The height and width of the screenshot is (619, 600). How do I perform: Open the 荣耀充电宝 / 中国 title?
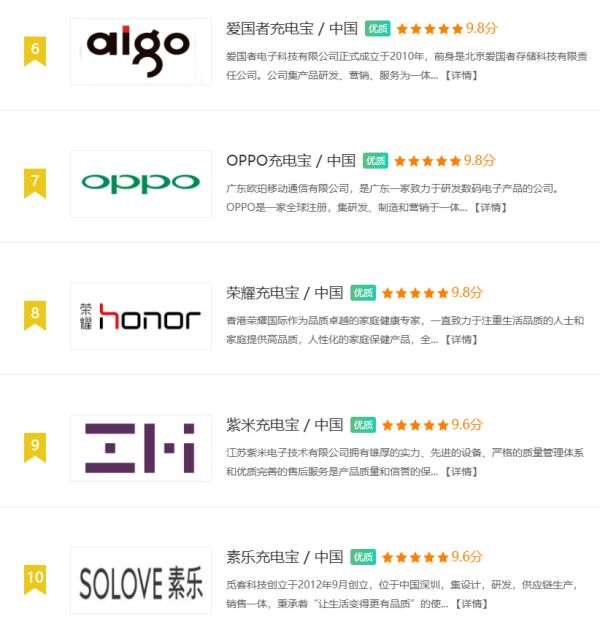[285, 292]
